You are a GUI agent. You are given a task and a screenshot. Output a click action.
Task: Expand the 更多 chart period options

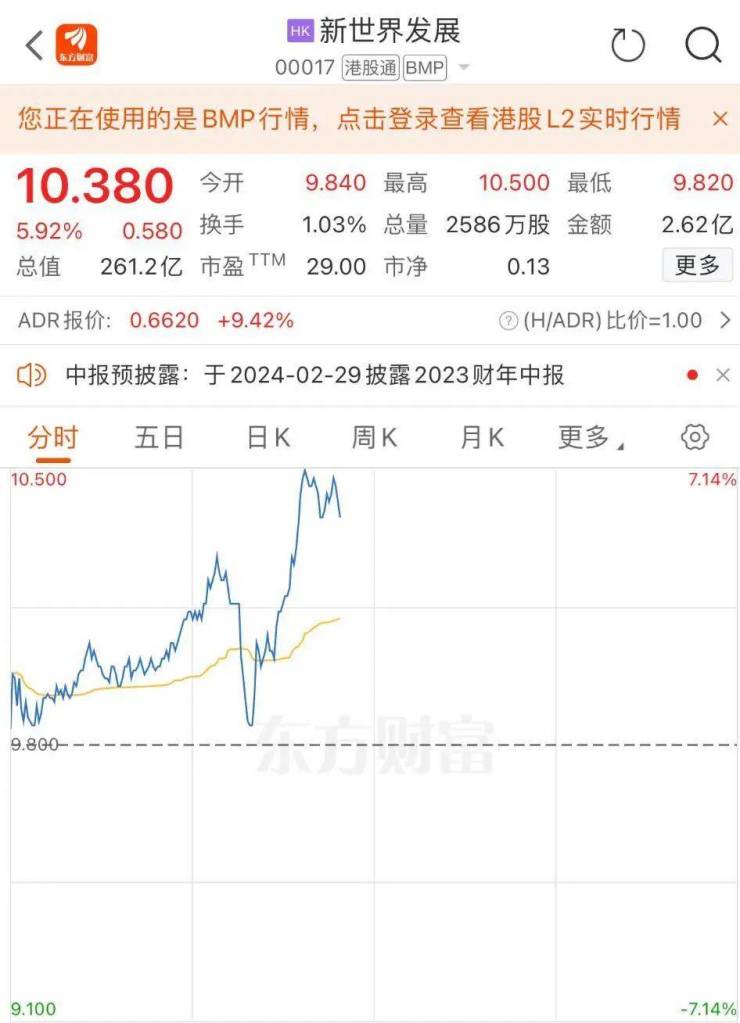(590, 438)
